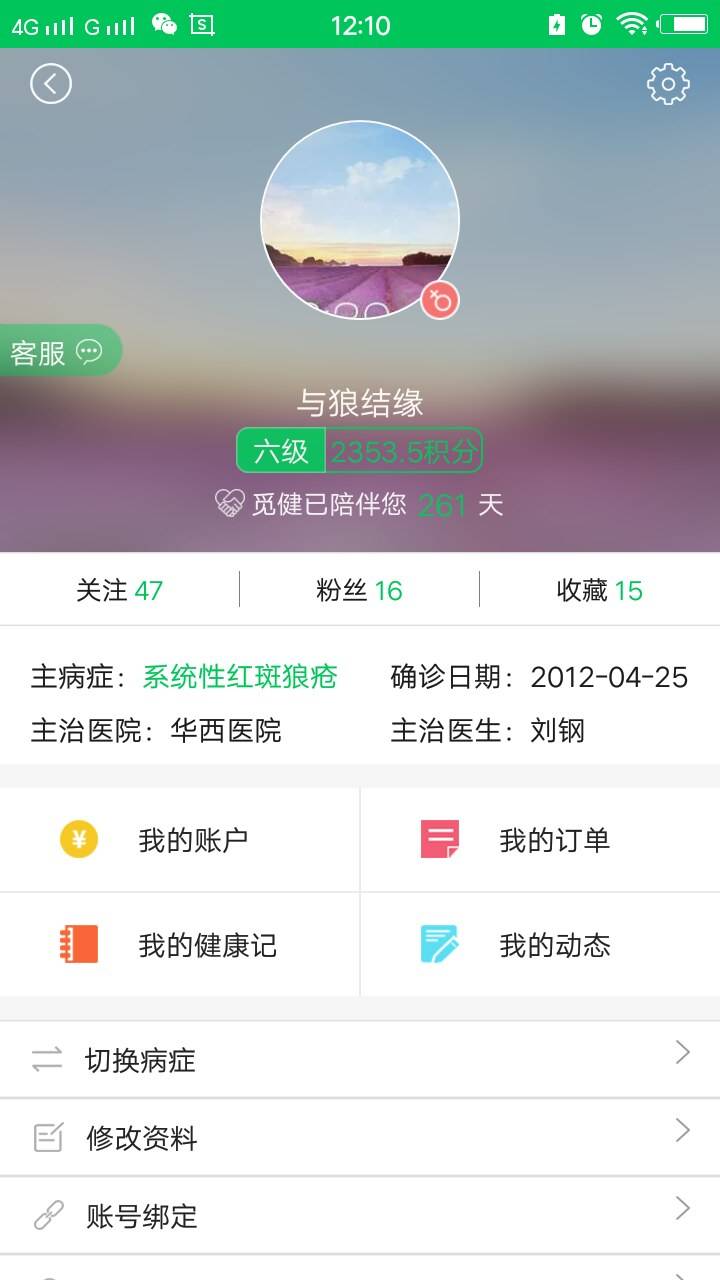Open the 粉丝 followers list
720x1280 pixels.
point(359,590)
